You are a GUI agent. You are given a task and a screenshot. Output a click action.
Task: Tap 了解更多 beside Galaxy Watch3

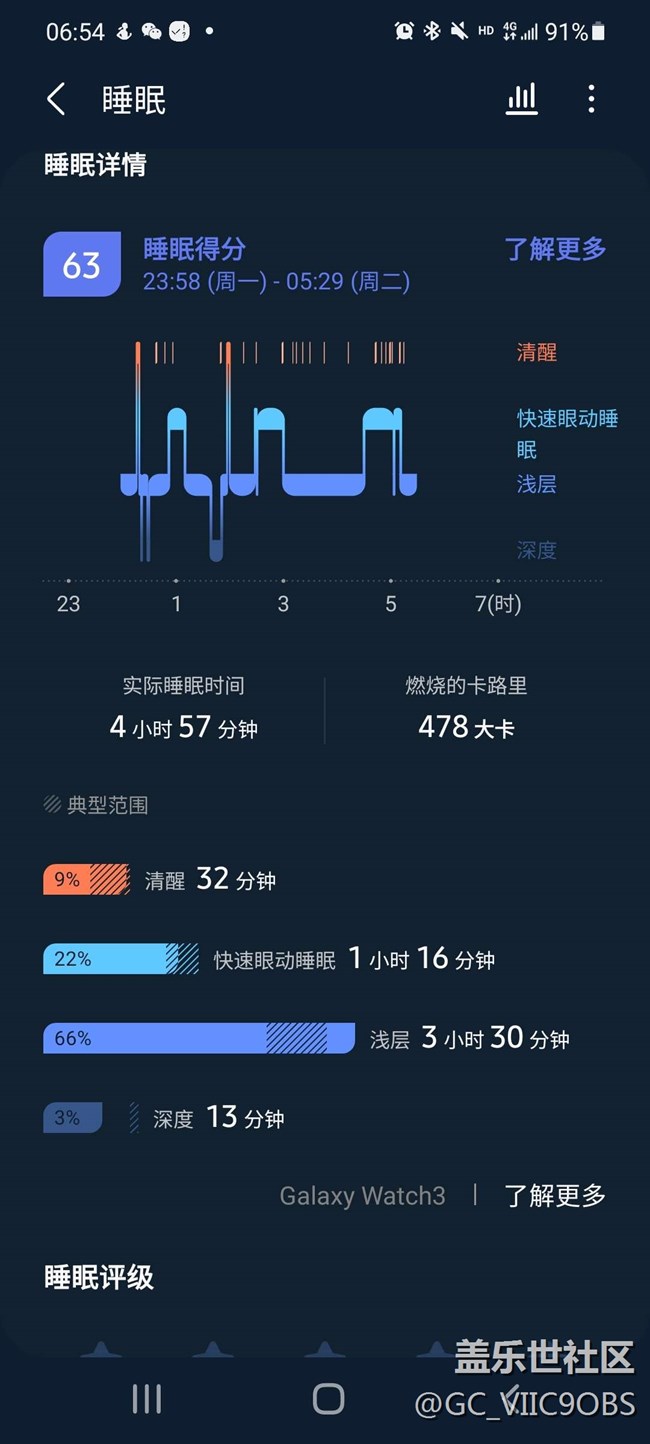tap(555, 1195)
